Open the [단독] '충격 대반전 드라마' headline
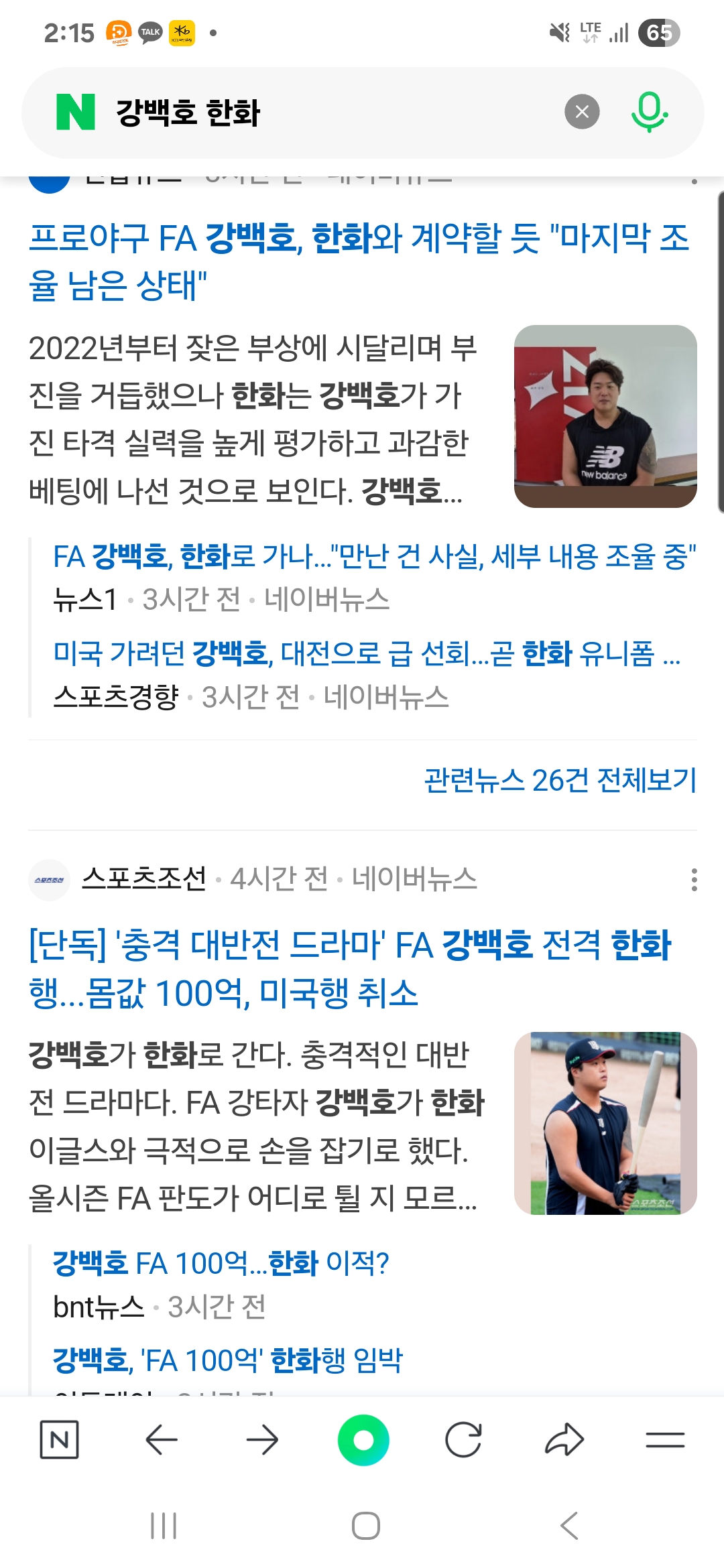Image resolution: width=724 pixels, height=1568 pixels. click(x=350, y=969)
